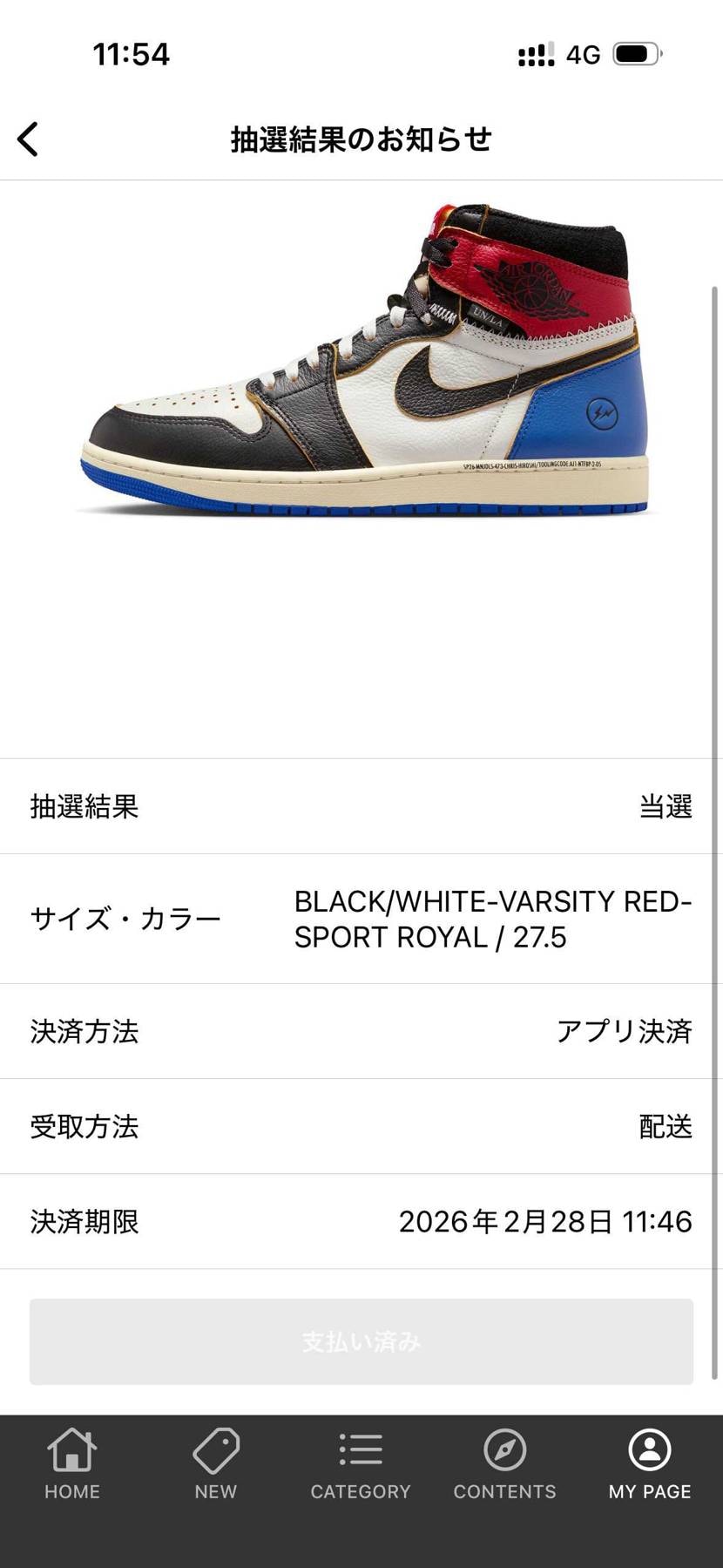Tap the cellular signal bars icon
723x1568 pixels.
tap(536, 54)
